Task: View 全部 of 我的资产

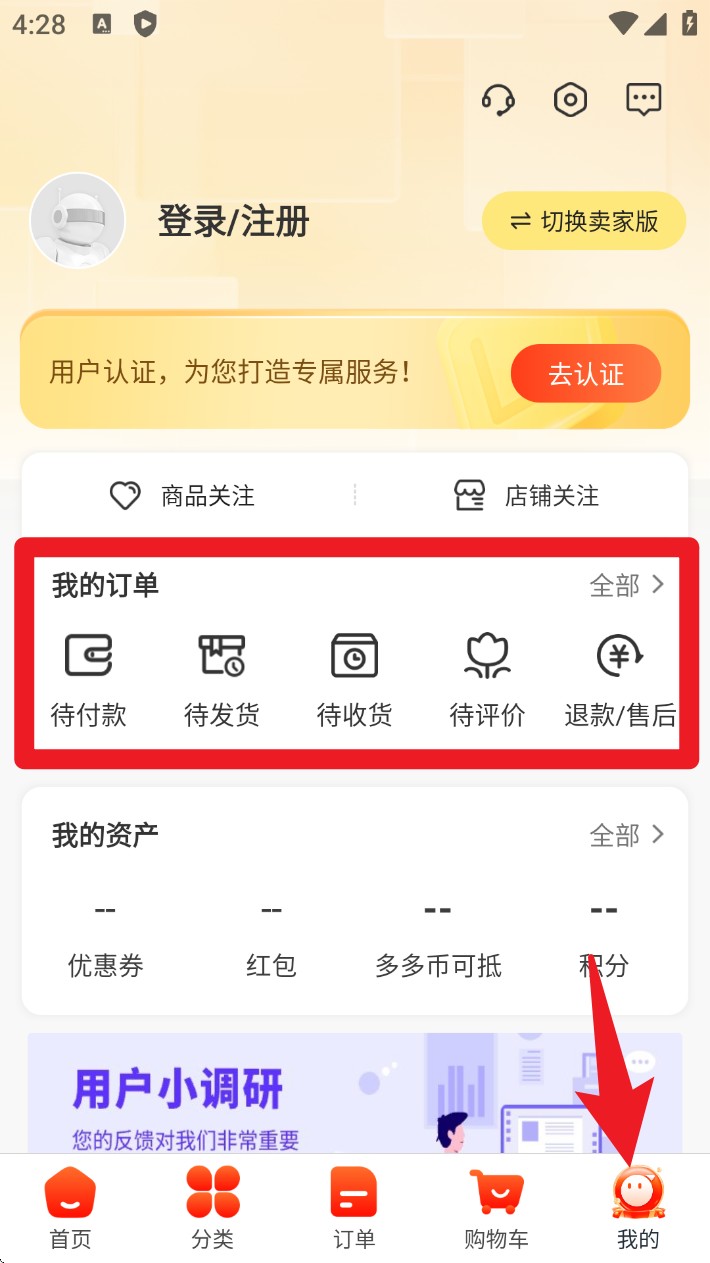Action: pos(626,835)
